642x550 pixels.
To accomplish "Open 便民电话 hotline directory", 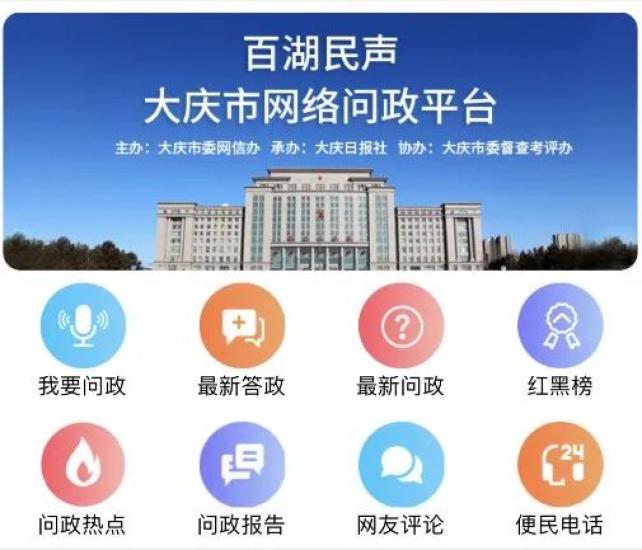I will (x=560, y=464).
